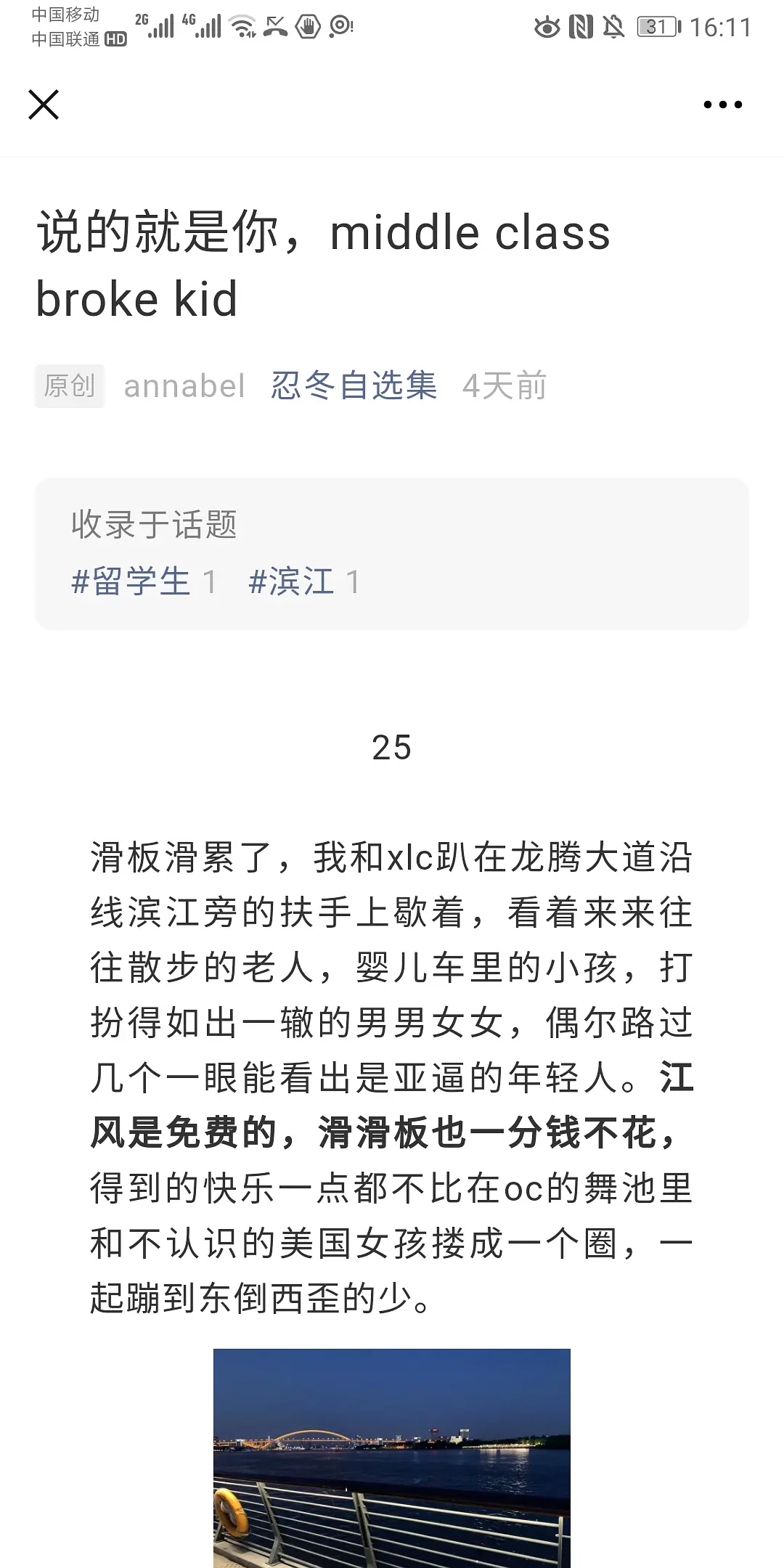Tap the 原创 original-content tag
784x1568 pixels.
point(70,386)
